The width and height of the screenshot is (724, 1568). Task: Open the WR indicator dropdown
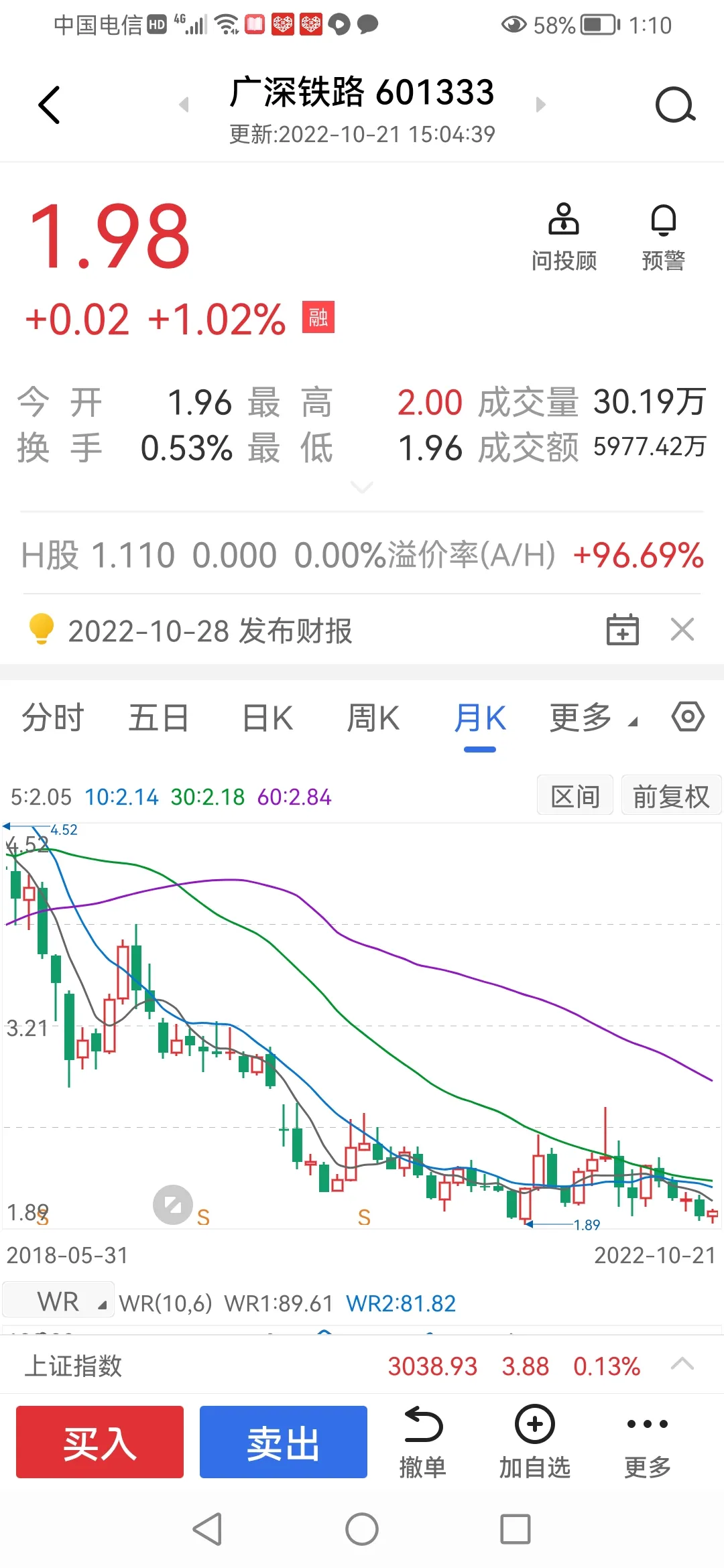coord(58,1302)
